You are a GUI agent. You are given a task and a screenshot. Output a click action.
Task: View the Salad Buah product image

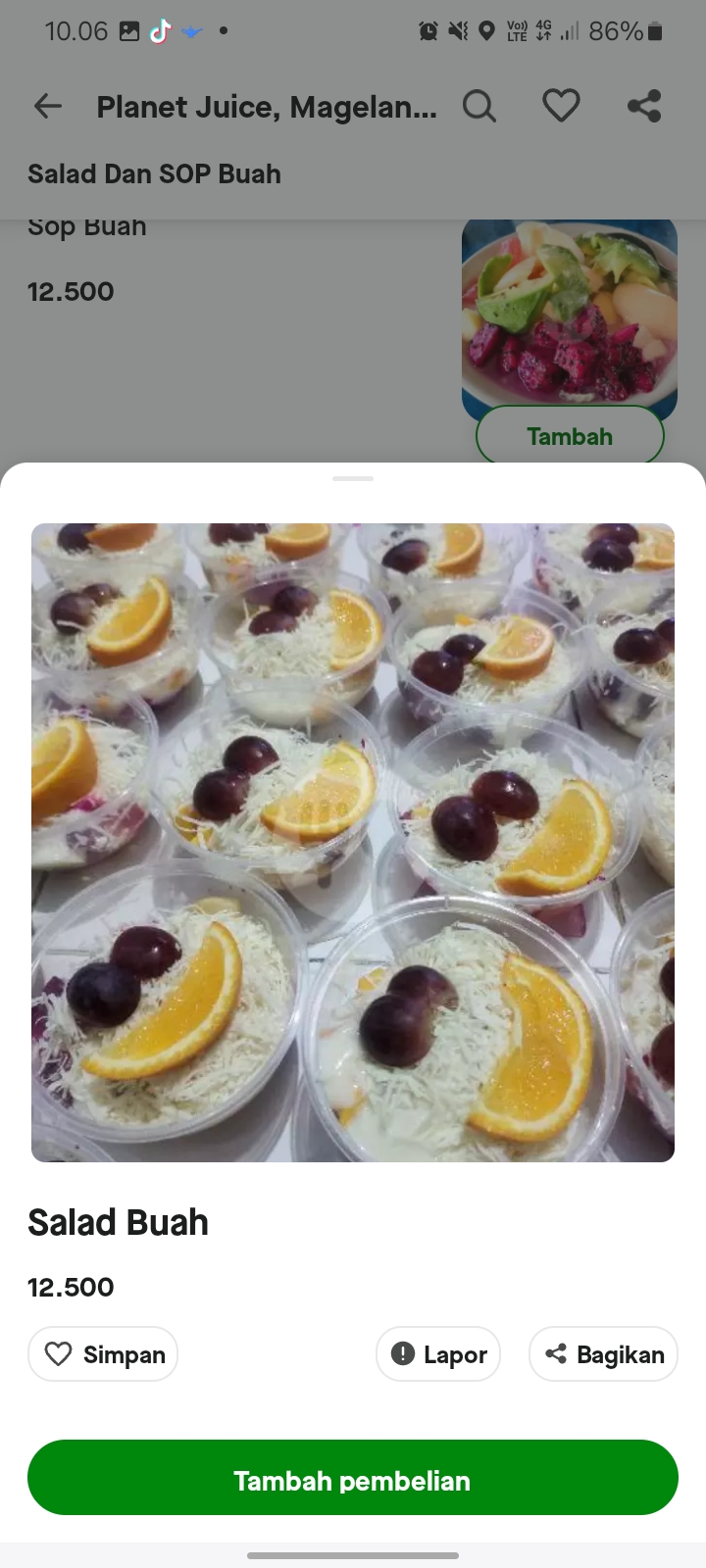click(353, 843)
